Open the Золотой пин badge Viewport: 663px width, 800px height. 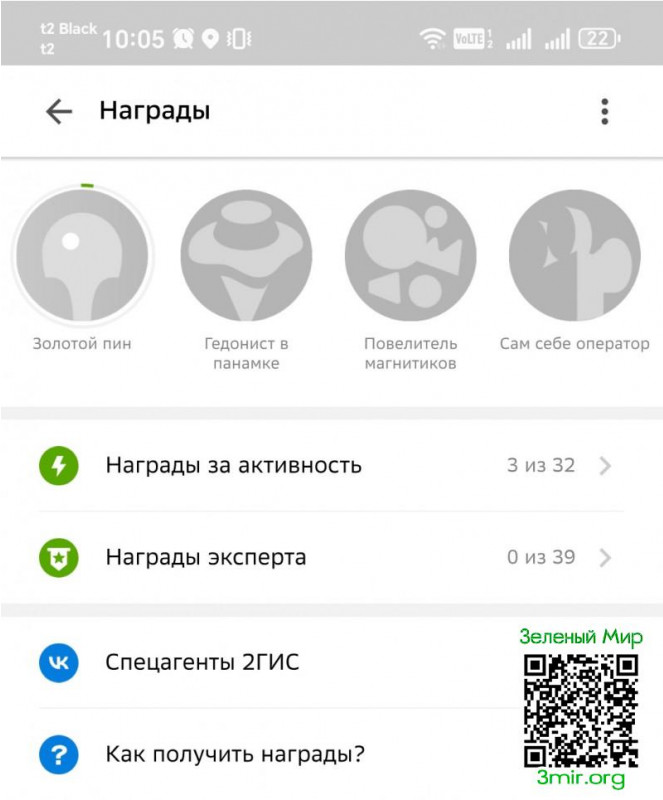[82, 254]
